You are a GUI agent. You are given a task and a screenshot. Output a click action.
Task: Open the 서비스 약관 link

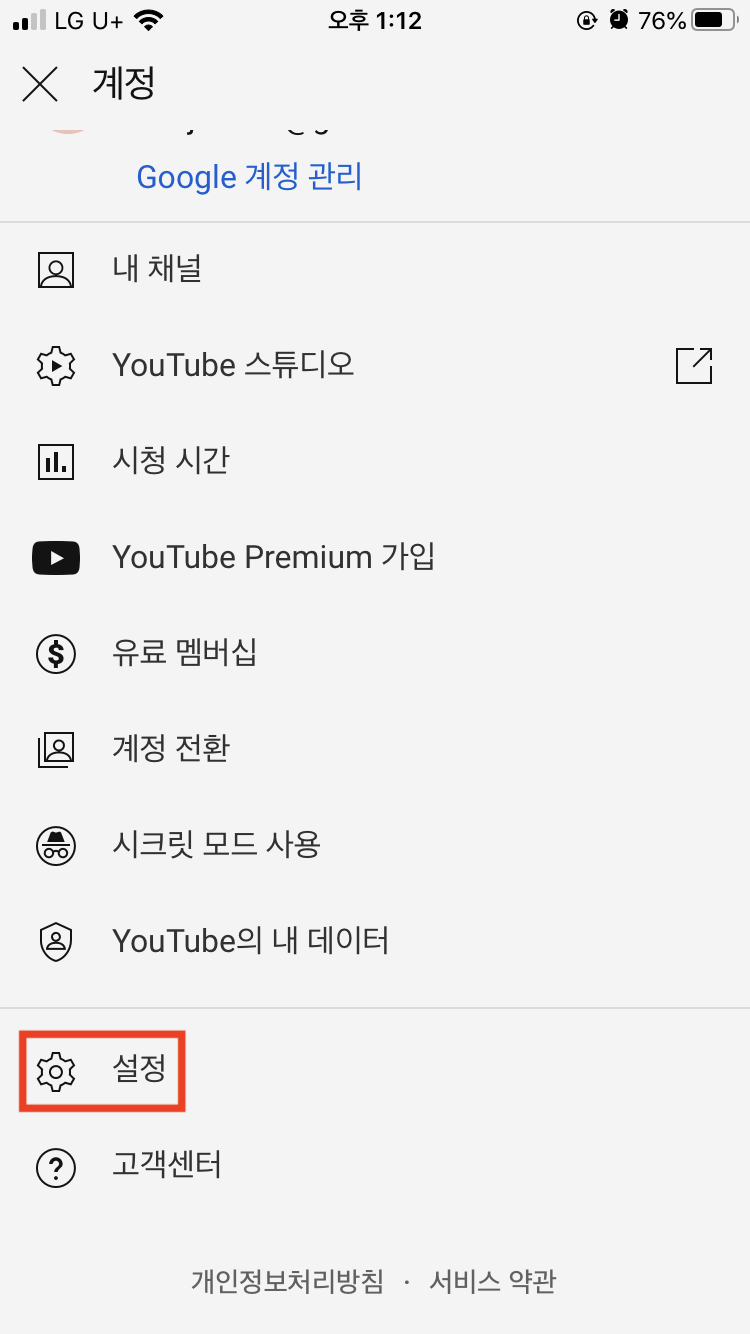tap(491, 1281)
